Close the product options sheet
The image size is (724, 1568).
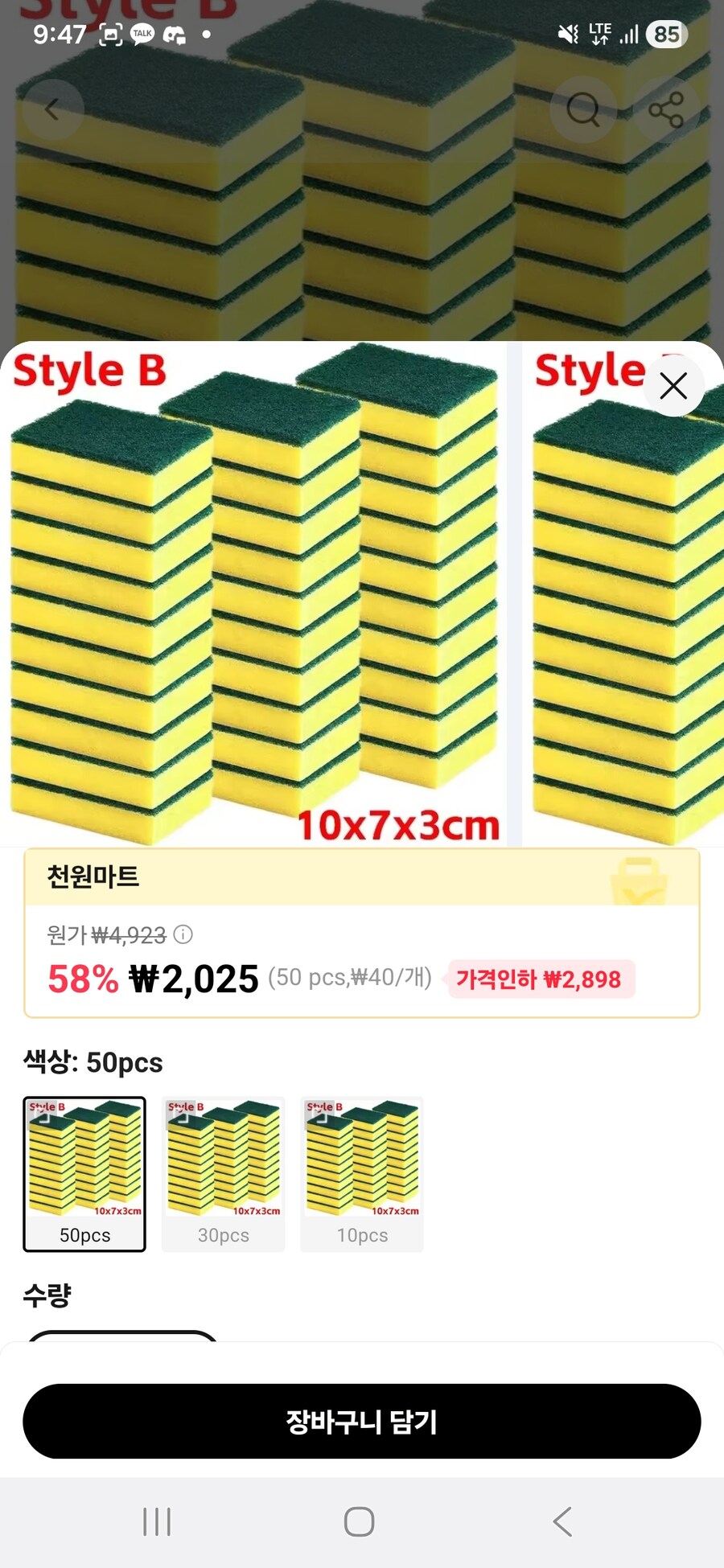673,386
